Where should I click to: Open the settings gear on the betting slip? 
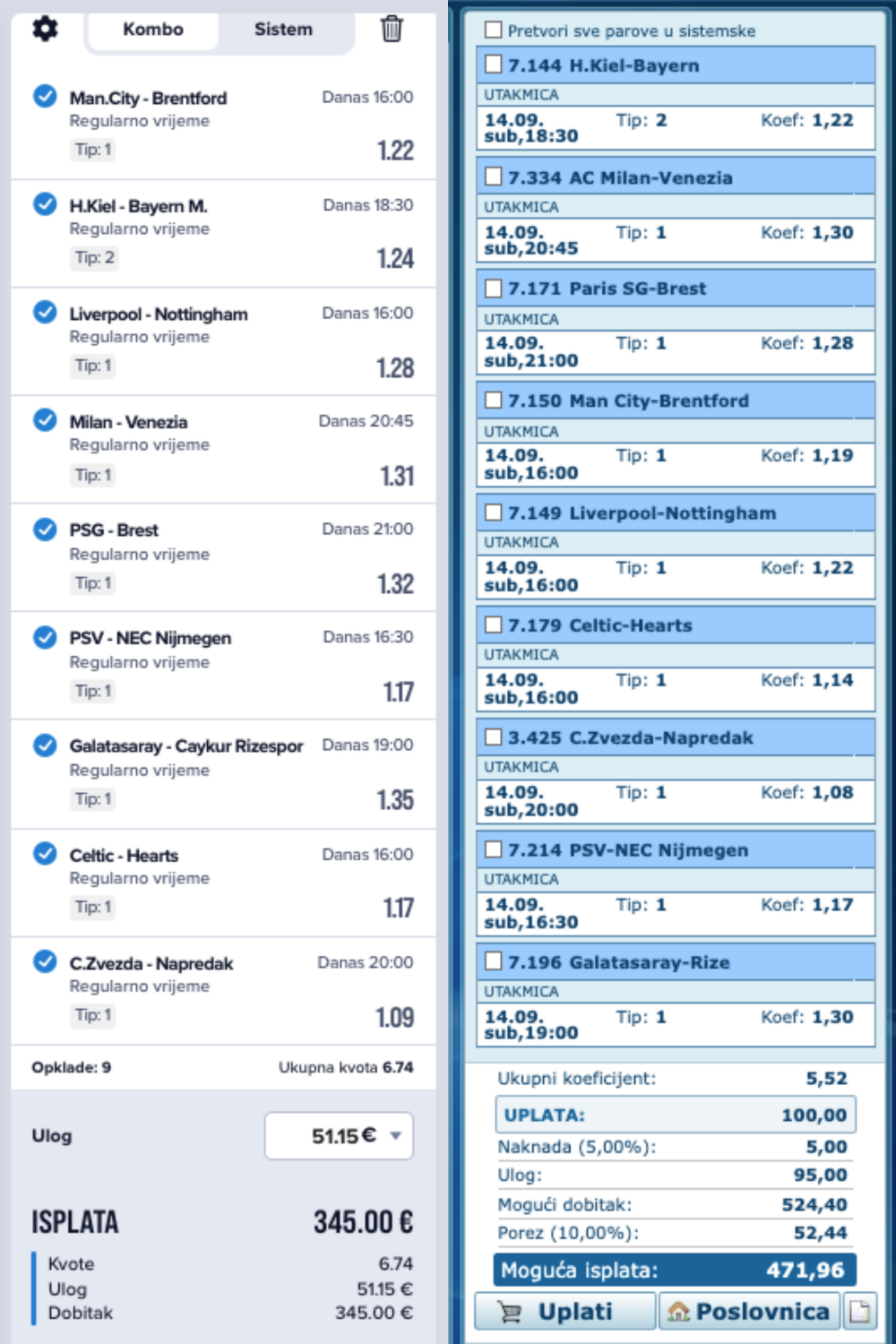click(x=45, y=29)
